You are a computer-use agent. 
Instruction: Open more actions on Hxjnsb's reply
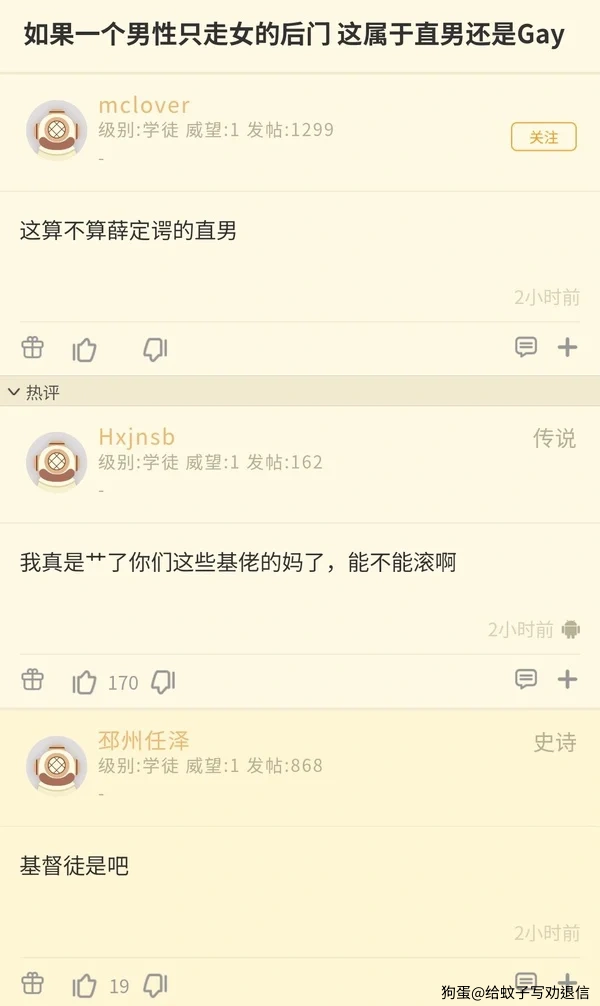pyautogui.click(x=567, y=680)
